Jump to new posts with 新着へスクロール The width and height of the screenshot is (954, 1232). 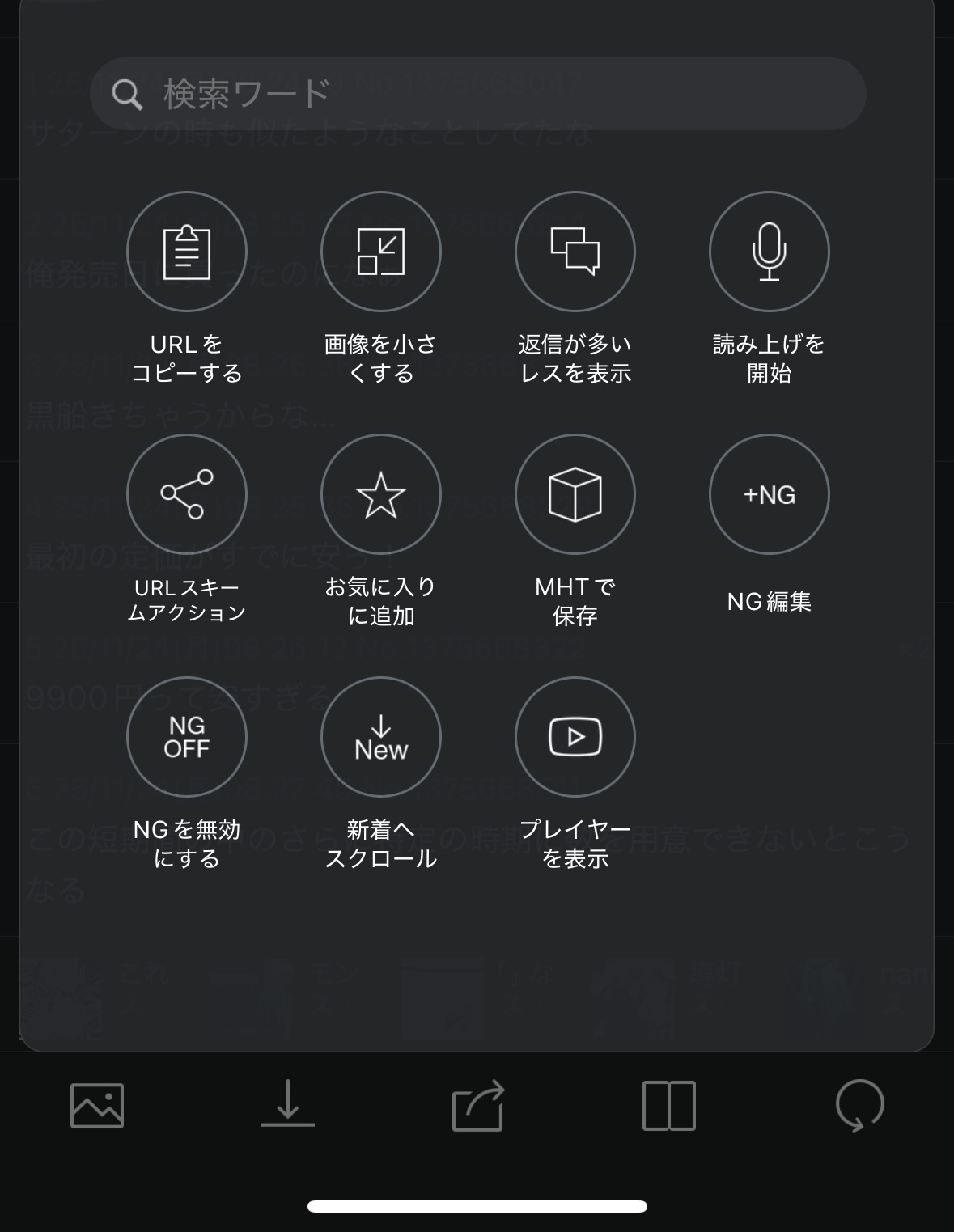pyautogui.click(x=381, y=737)
